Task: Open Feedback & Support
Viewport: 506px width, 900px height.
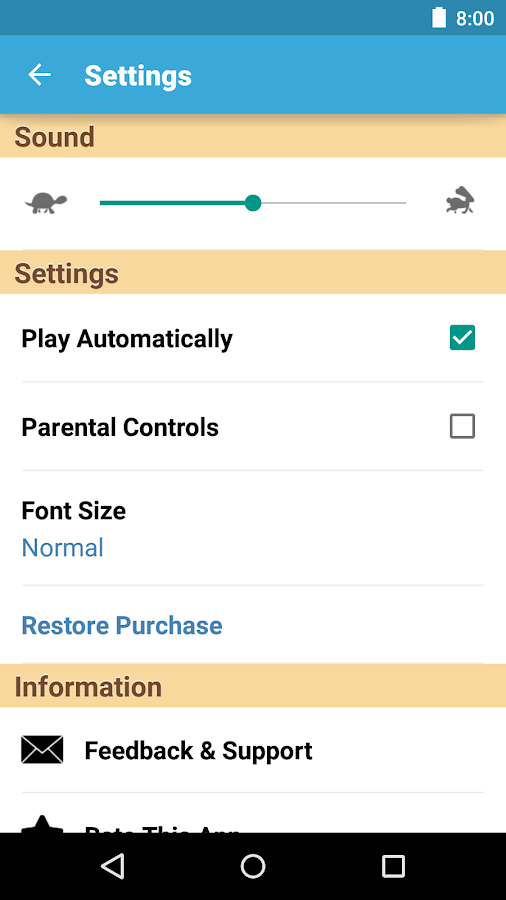Action: click(253, 750)
